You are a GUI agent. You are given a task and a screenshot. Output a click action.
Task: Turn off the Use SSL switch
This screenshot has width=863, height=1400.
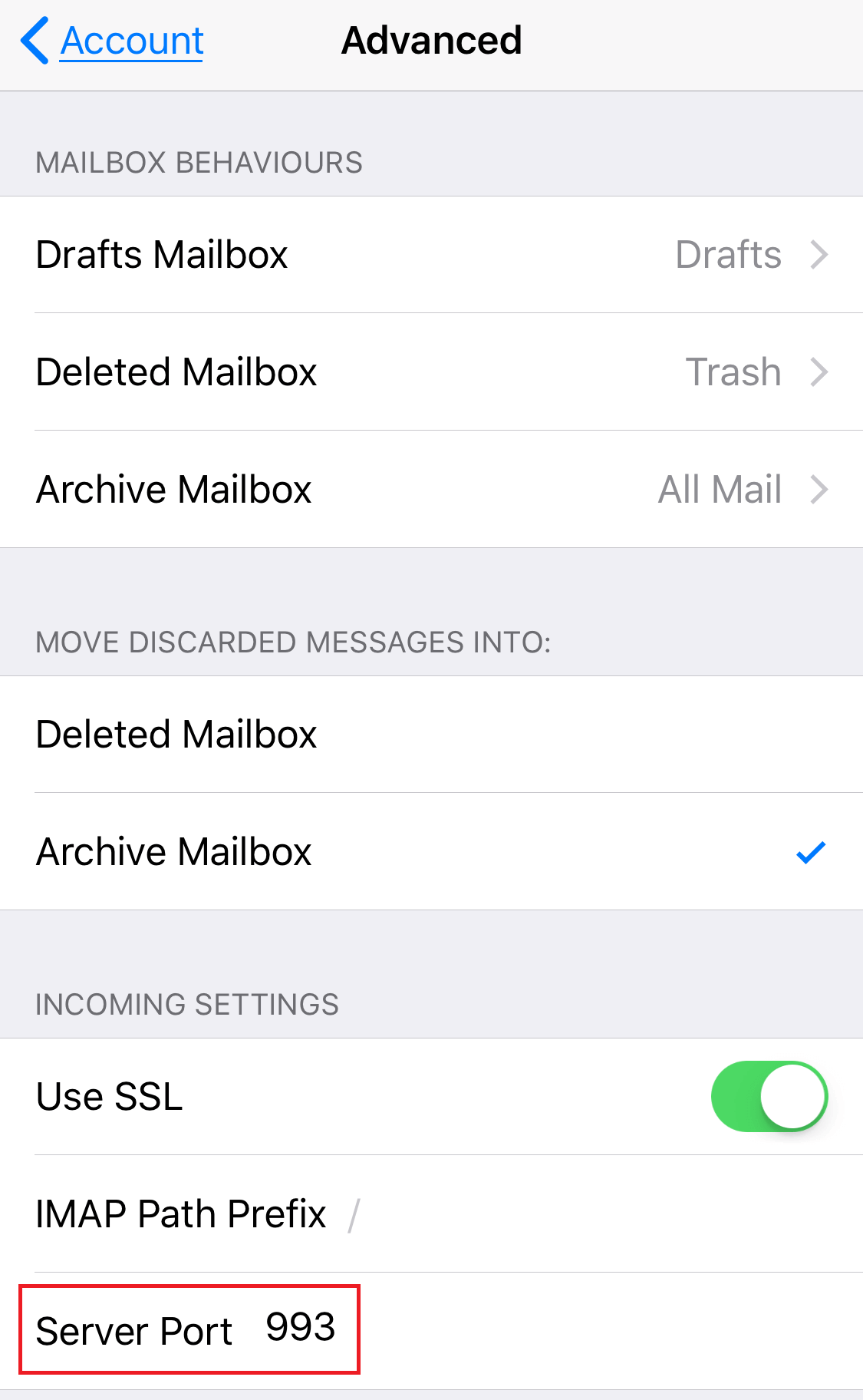(x=769, y=1097)
